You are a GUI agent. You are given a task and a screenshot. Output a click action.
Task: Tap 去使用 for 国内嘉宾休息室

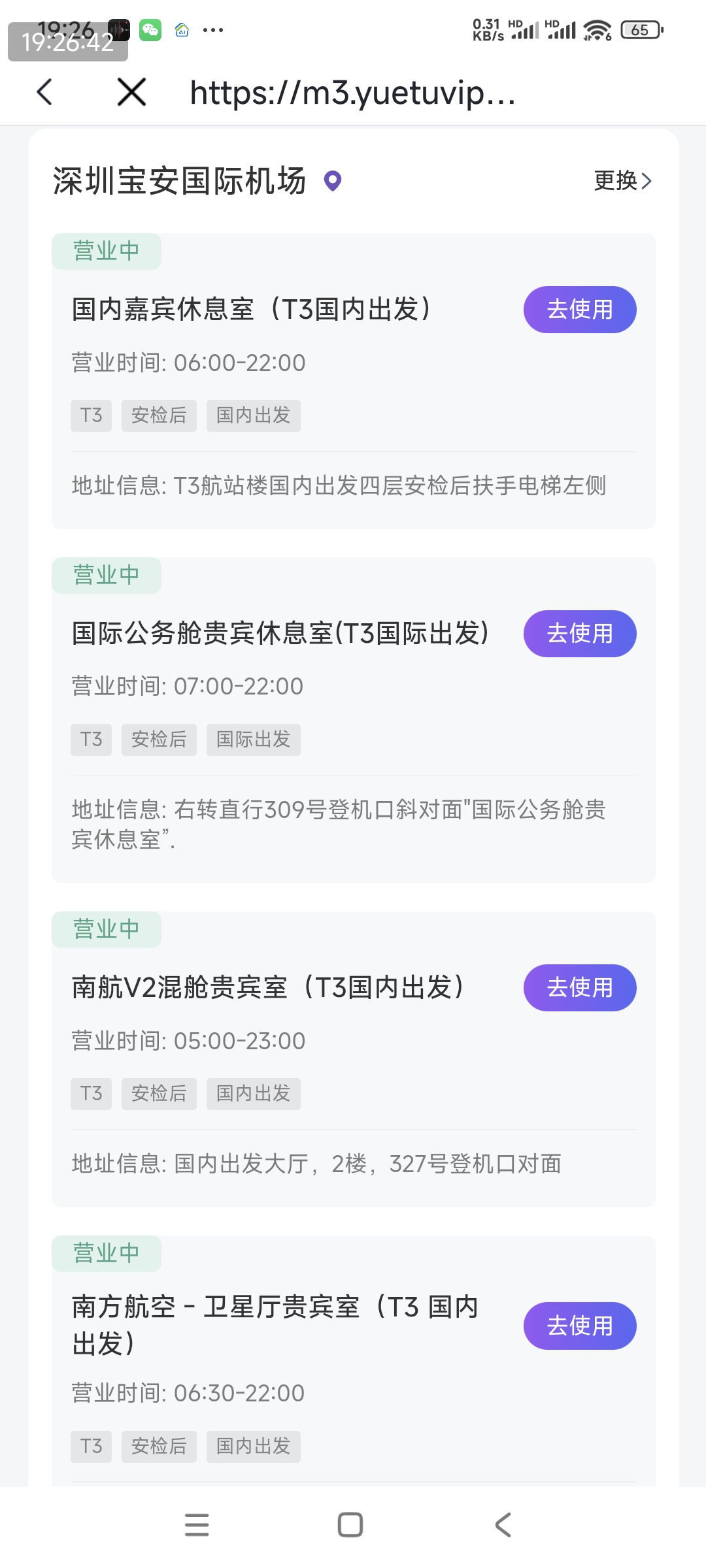click(x=579, y=310)
